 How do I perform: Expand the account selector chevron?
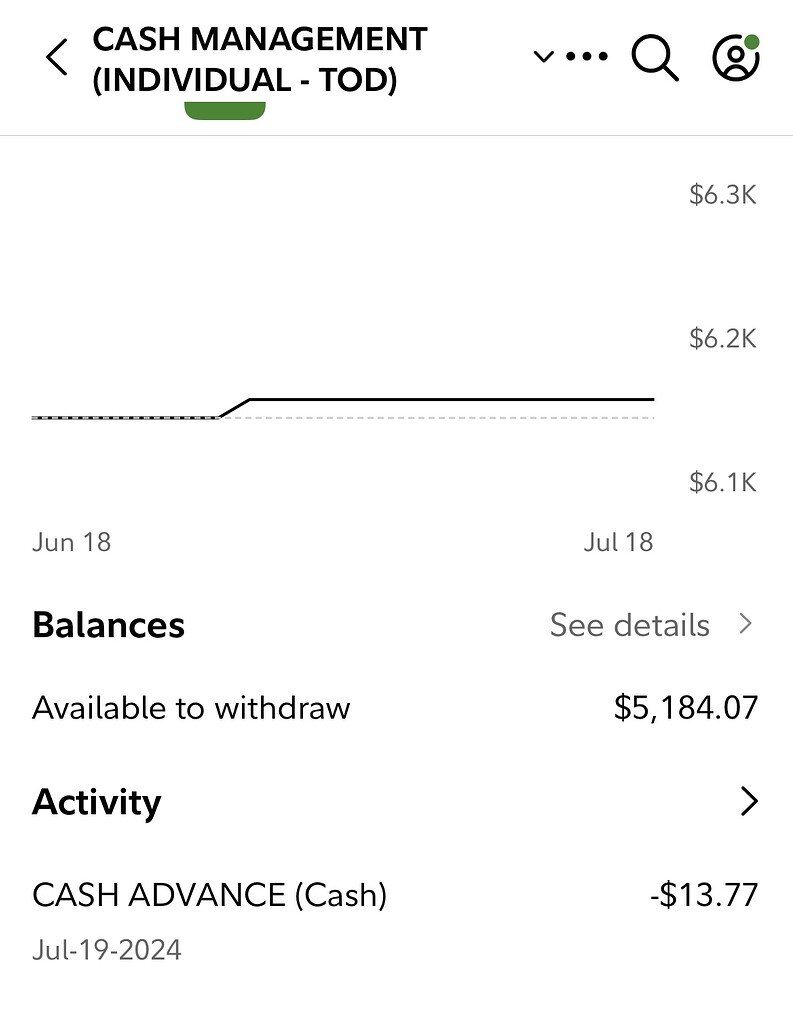(x=543, y=58)
